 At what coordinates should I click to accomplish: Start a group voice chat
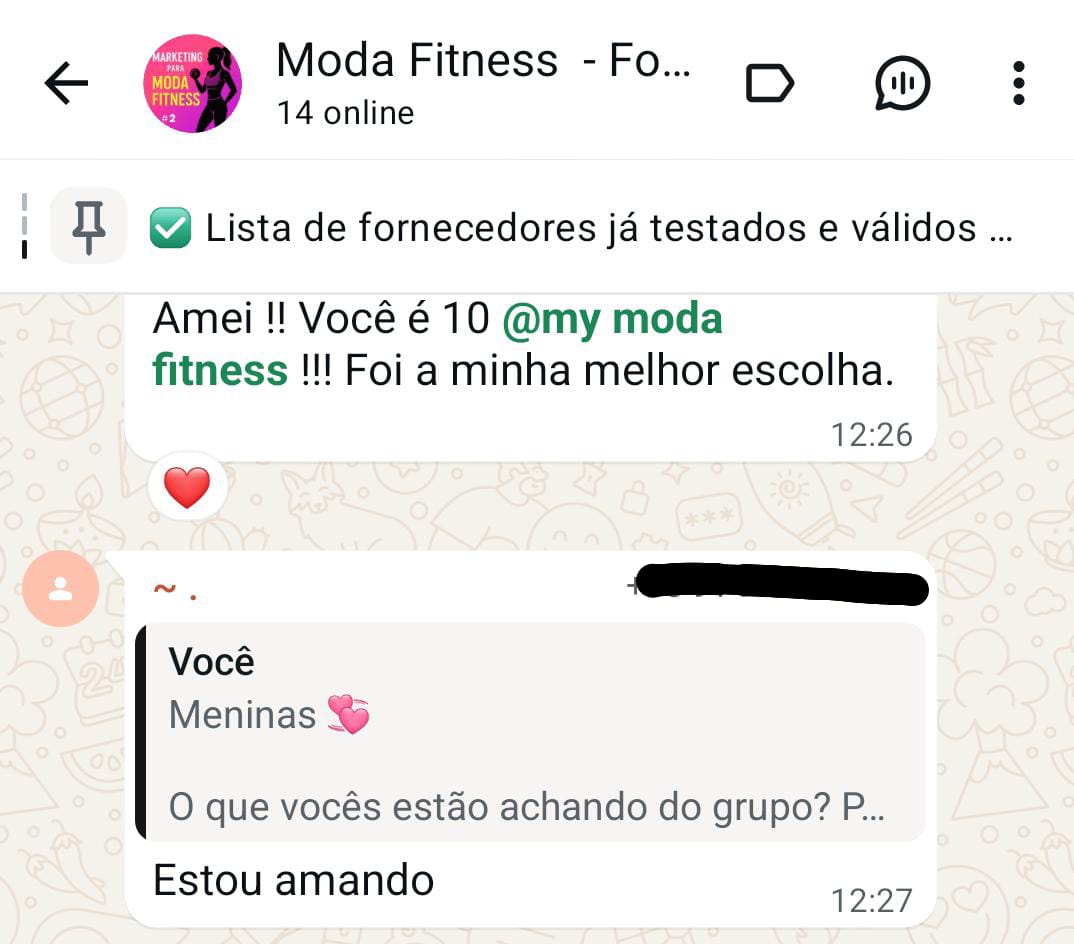coord(902,83)
